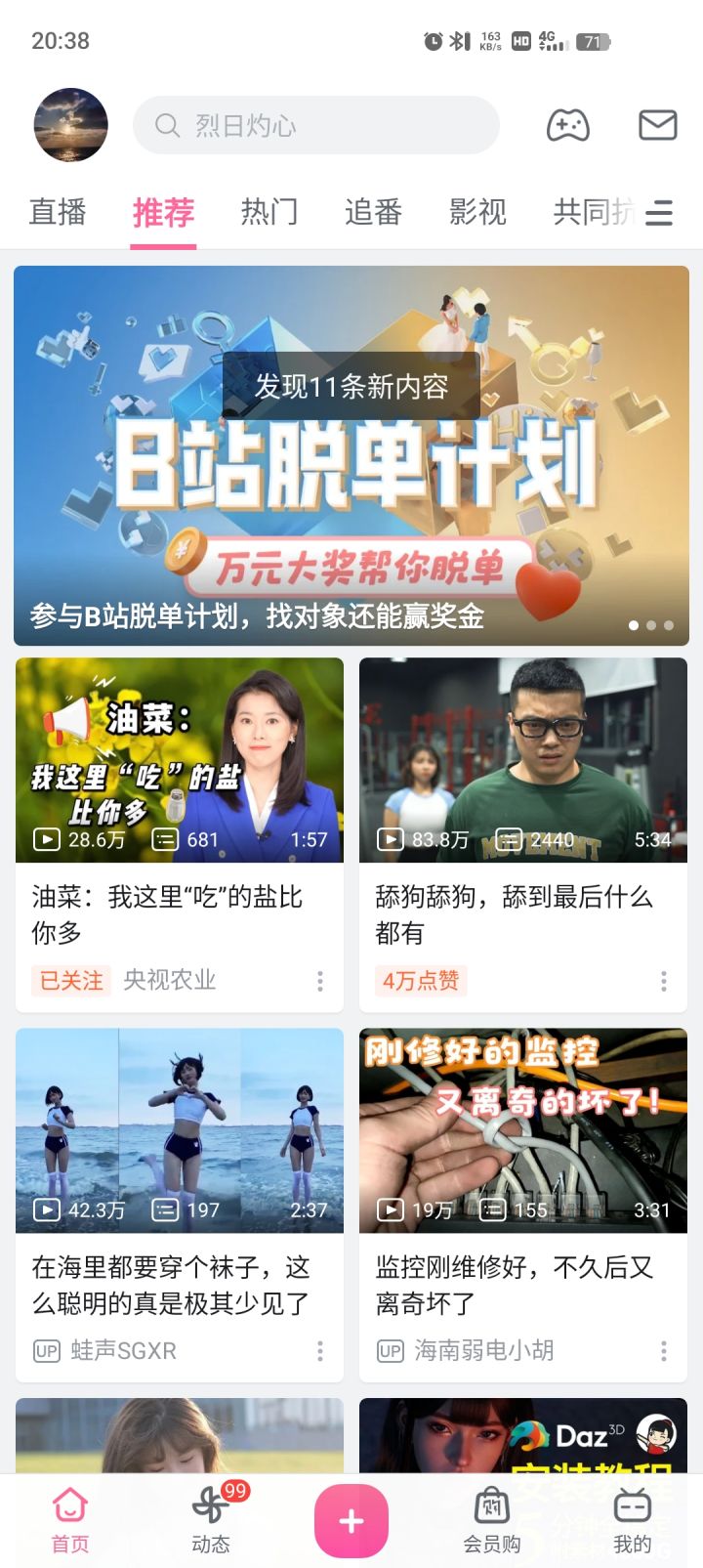The image size is (703, 1568).
Task: Open the messages envelope icon
Action: click(657, 125)
